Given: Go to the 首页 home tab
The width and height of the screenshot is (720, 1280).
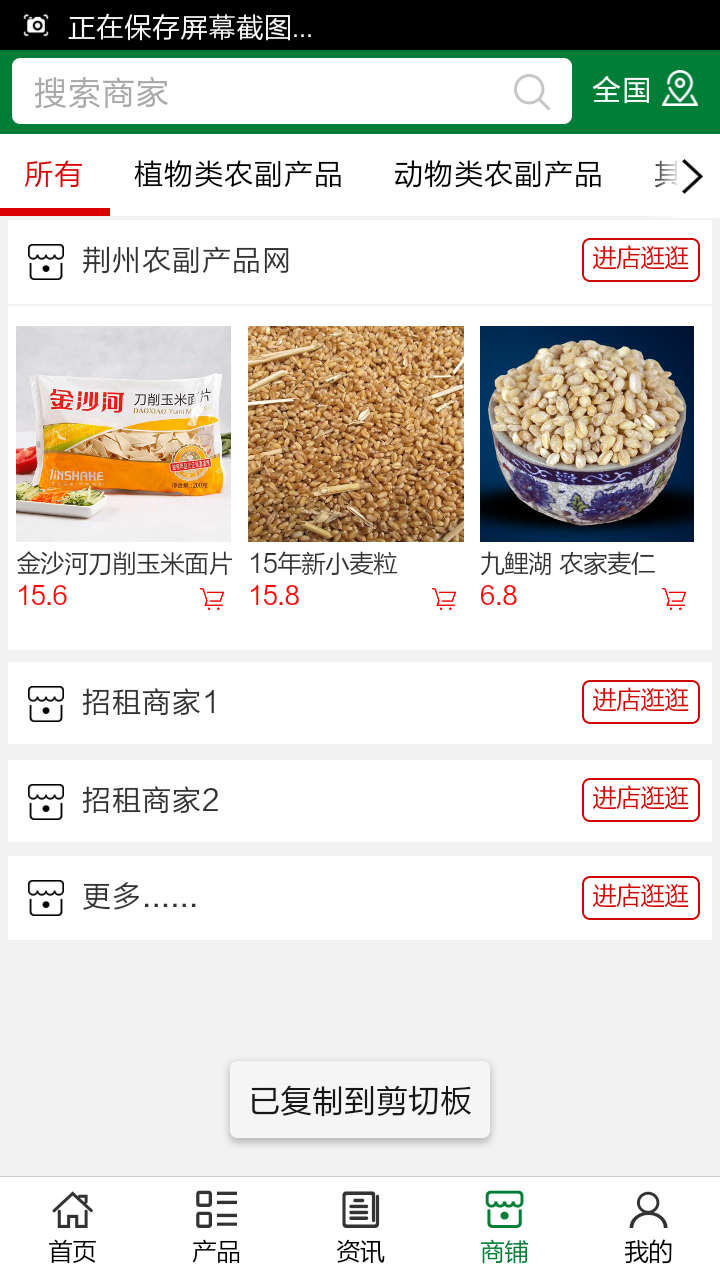Looking at the screenshot, I should [x=72, y=1227].
